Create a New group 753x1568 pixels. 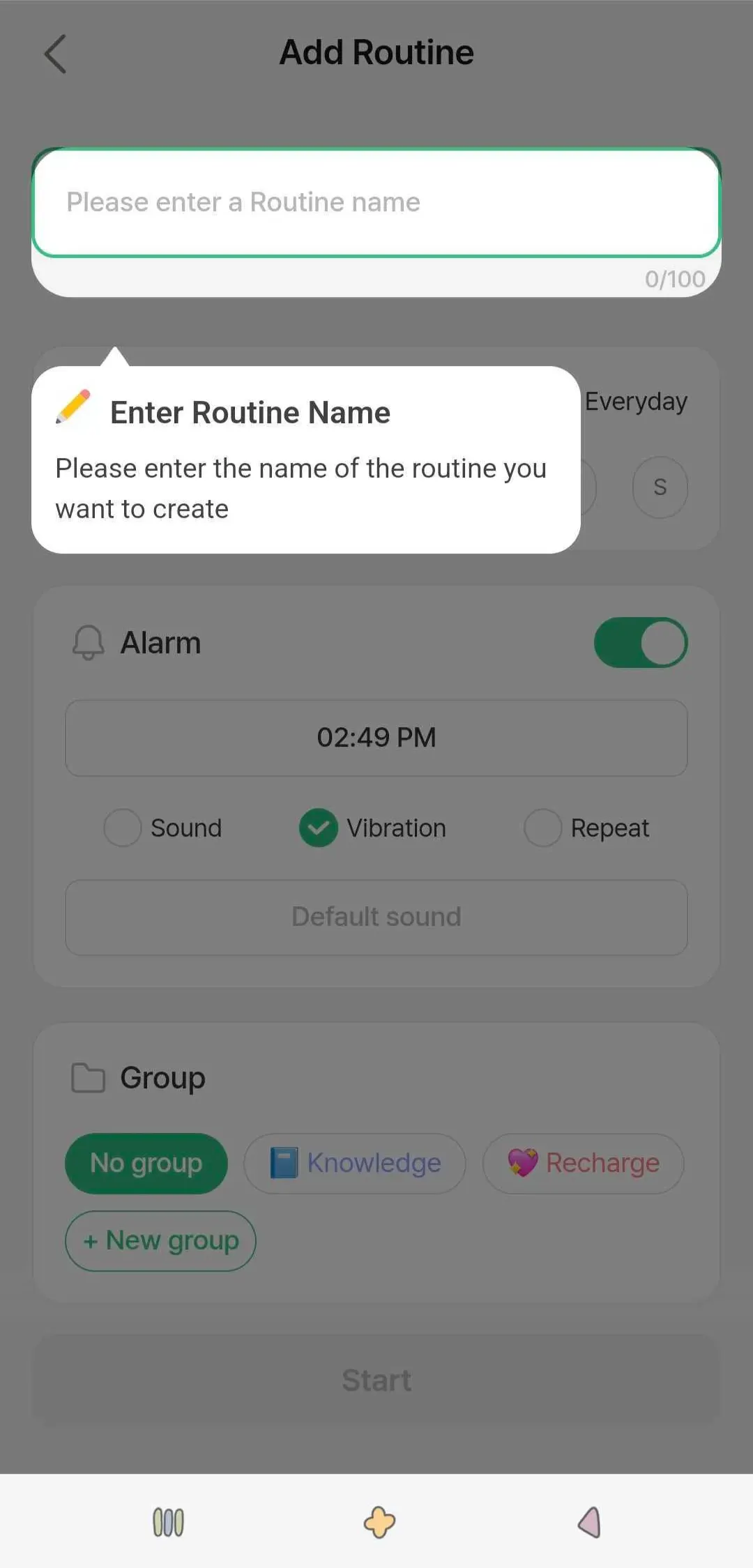[x=160, y=1240]
